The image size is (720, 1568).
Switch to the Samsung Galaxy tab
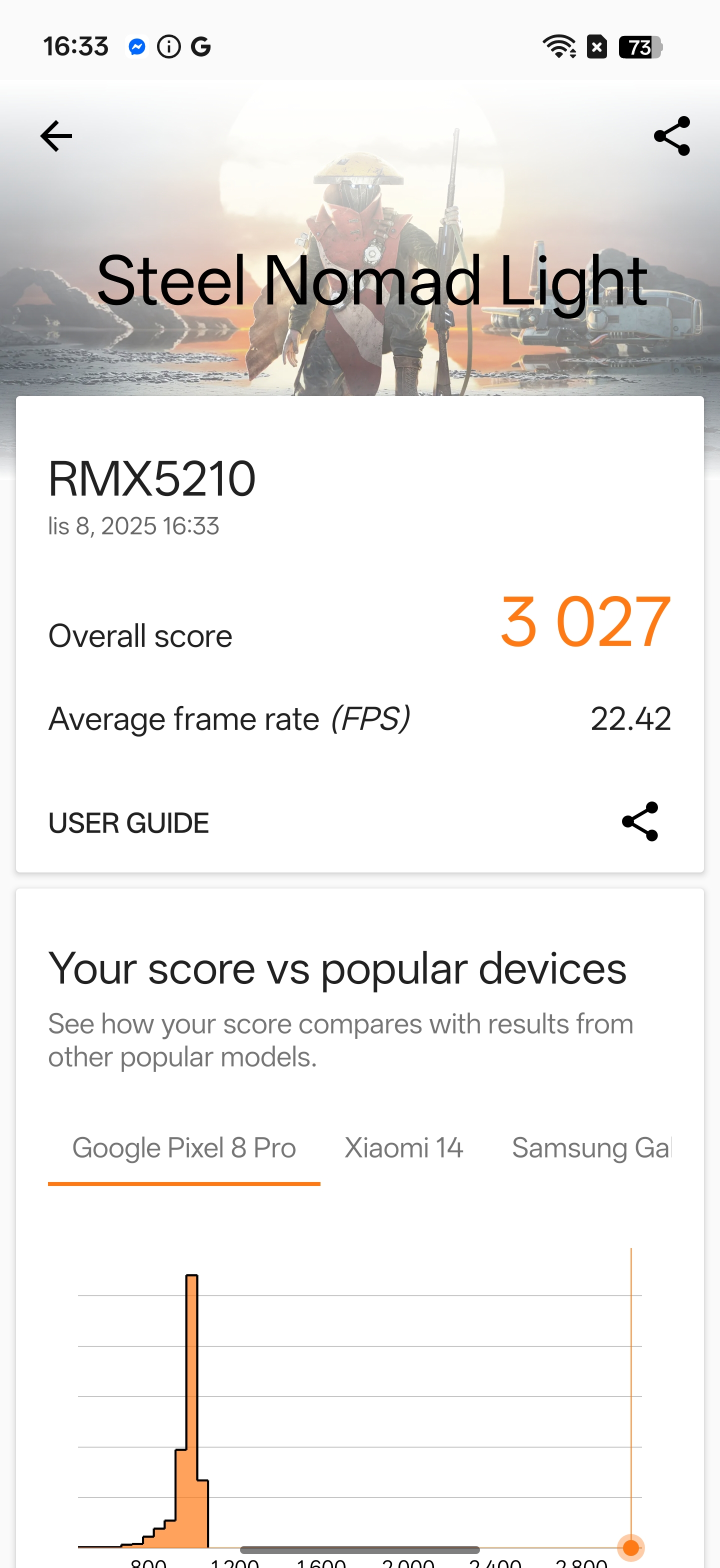pos(590,1148)
